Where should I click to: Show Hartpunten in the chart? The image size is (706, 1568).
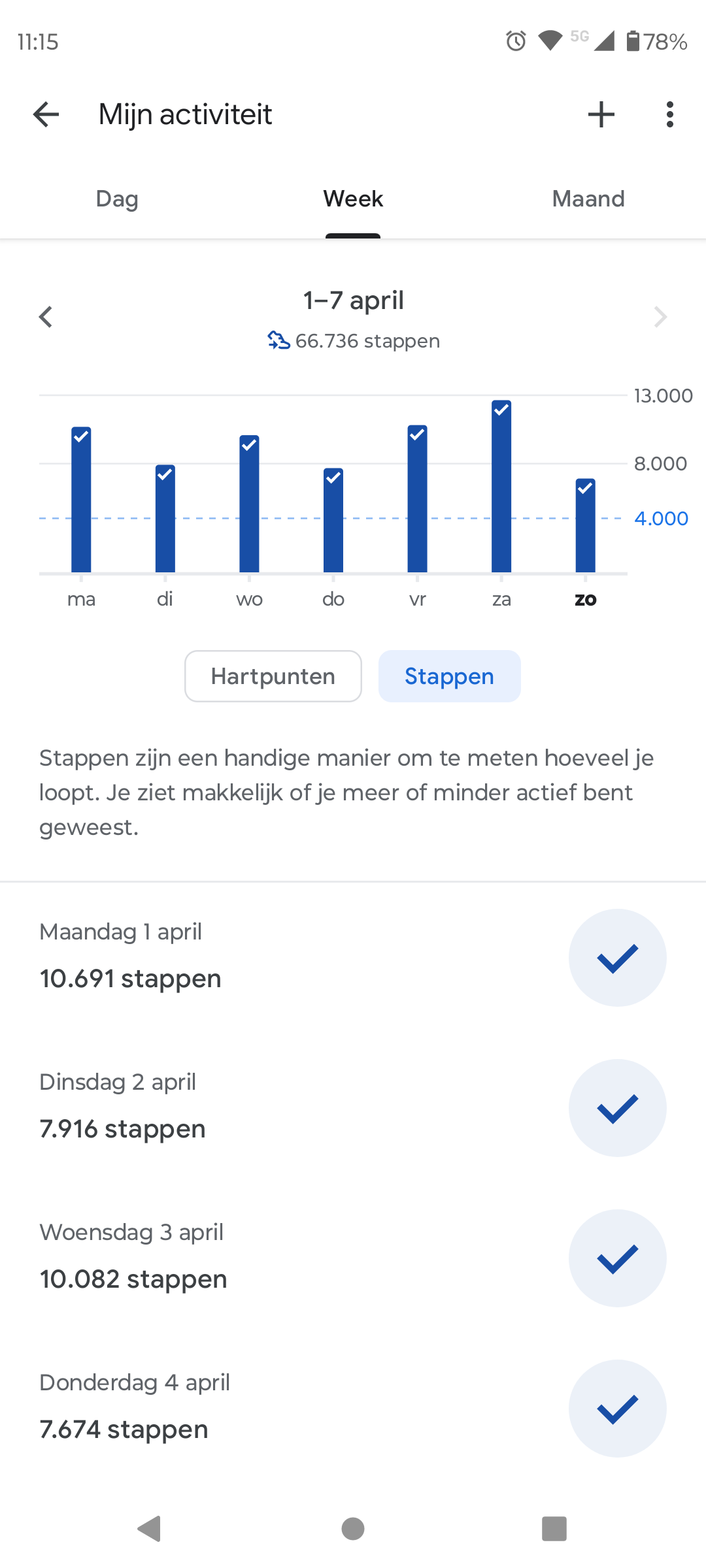pyautogui.click(x=273, y=676)
